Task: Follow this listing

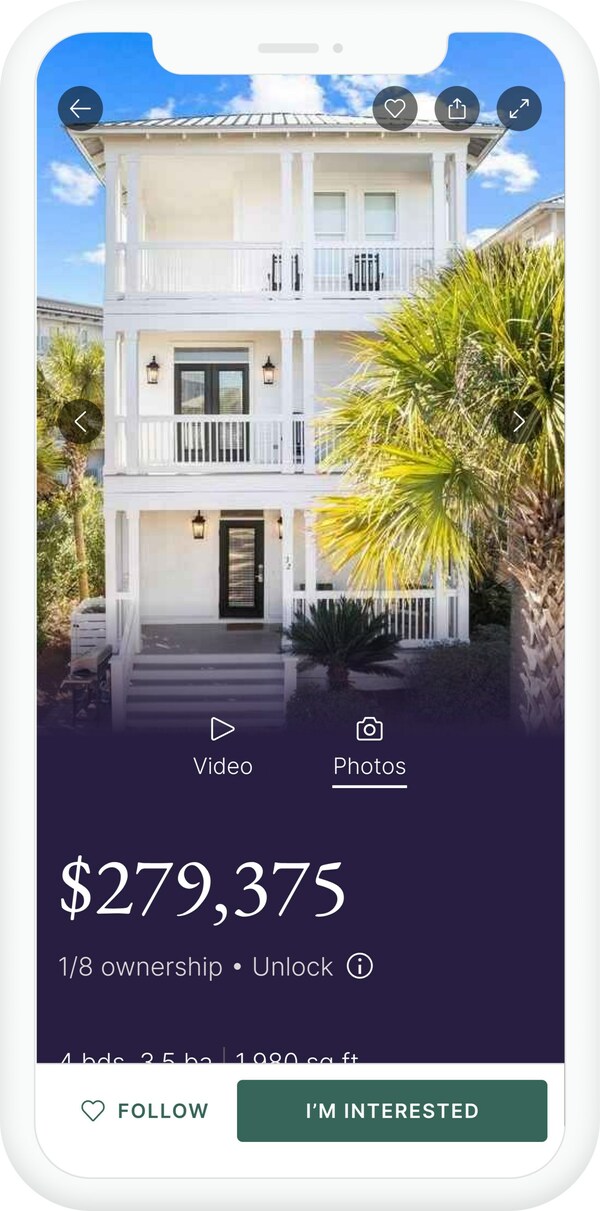Action: tap(145, 1110)
